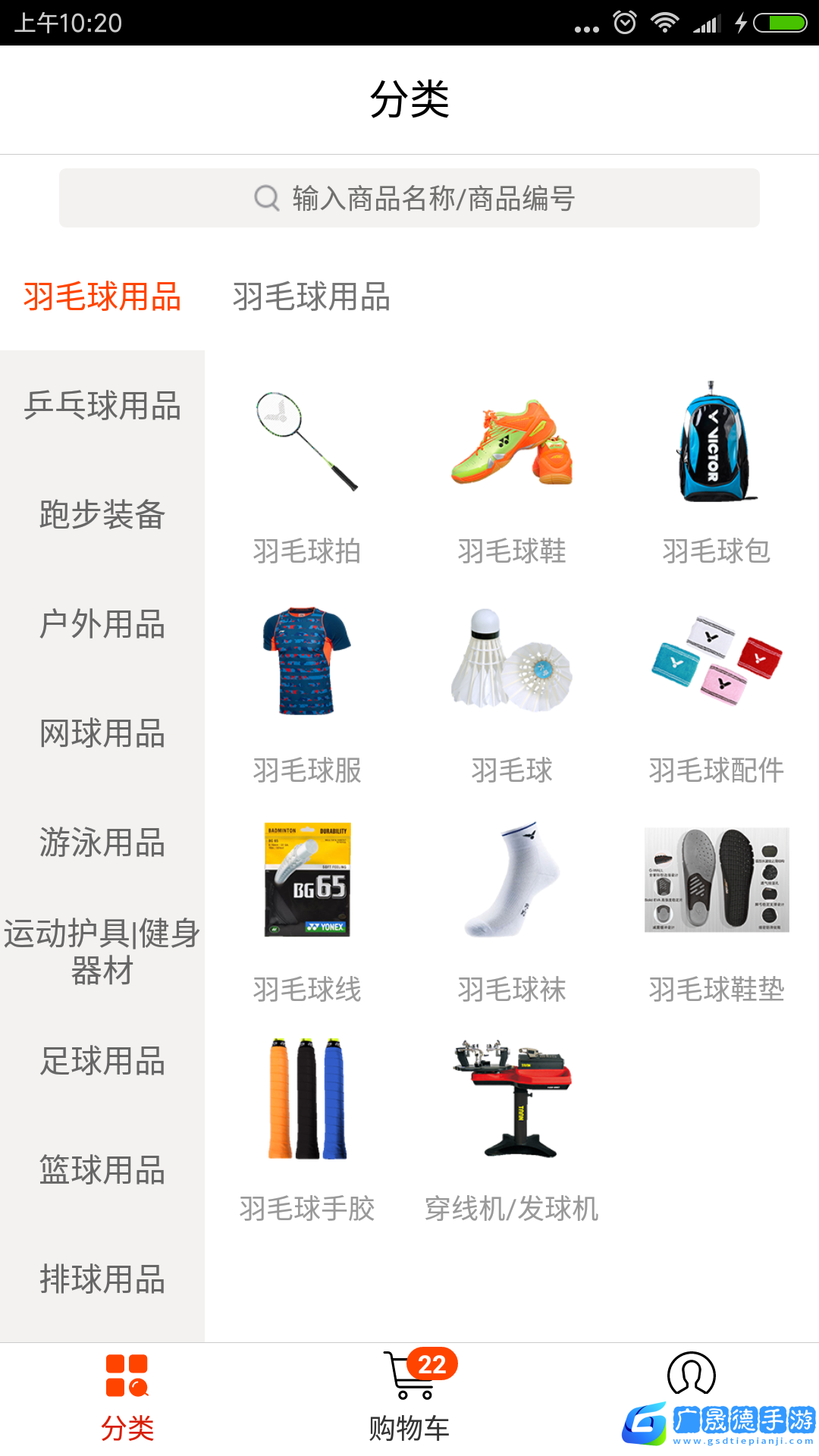This screenshot has height=1456, width=819.
Task: Switch to the 网球用品 category
Action: tap(102, 733)
